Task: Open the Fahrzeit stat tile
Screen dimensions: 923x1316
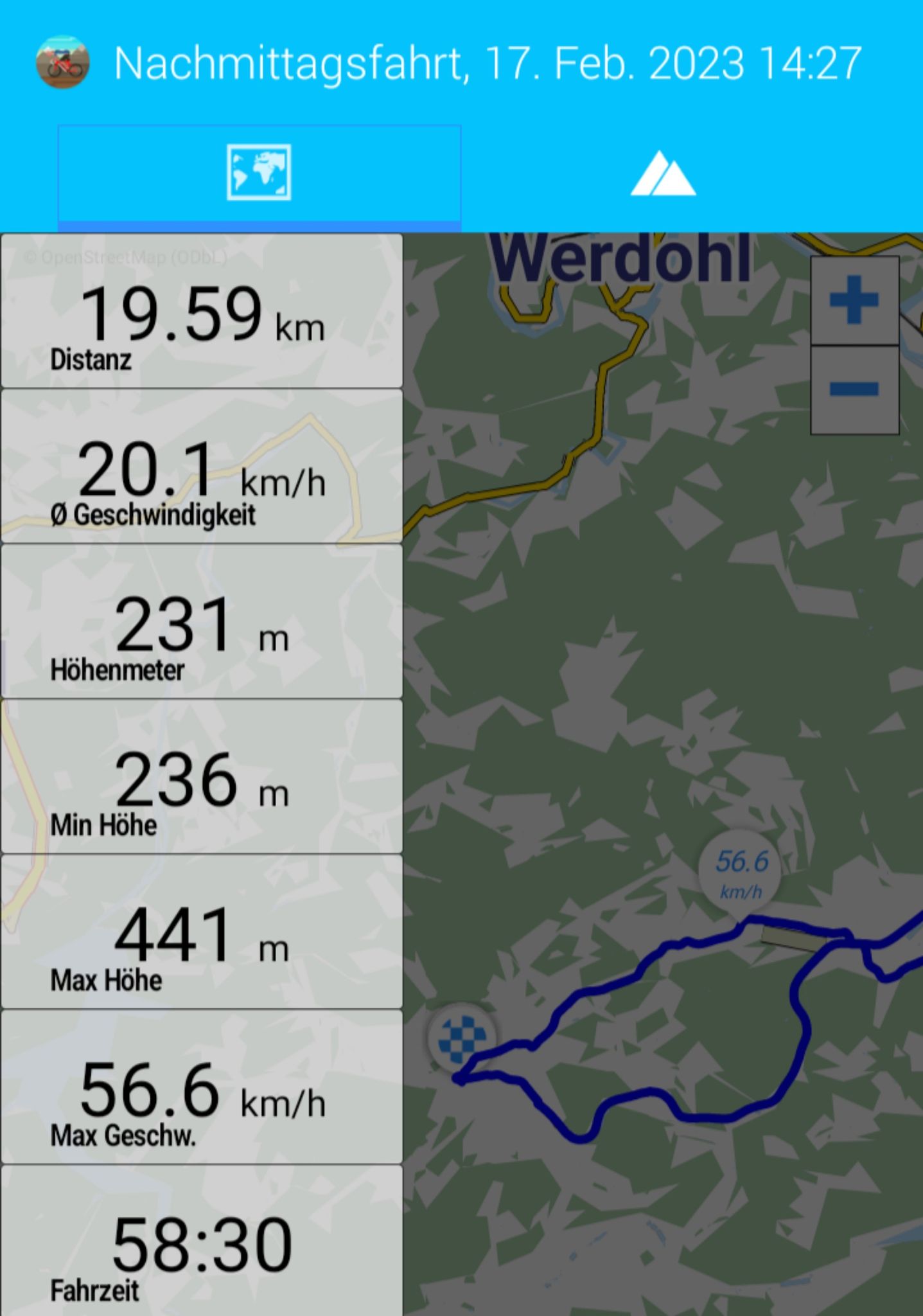Action: coord(202,1241)
